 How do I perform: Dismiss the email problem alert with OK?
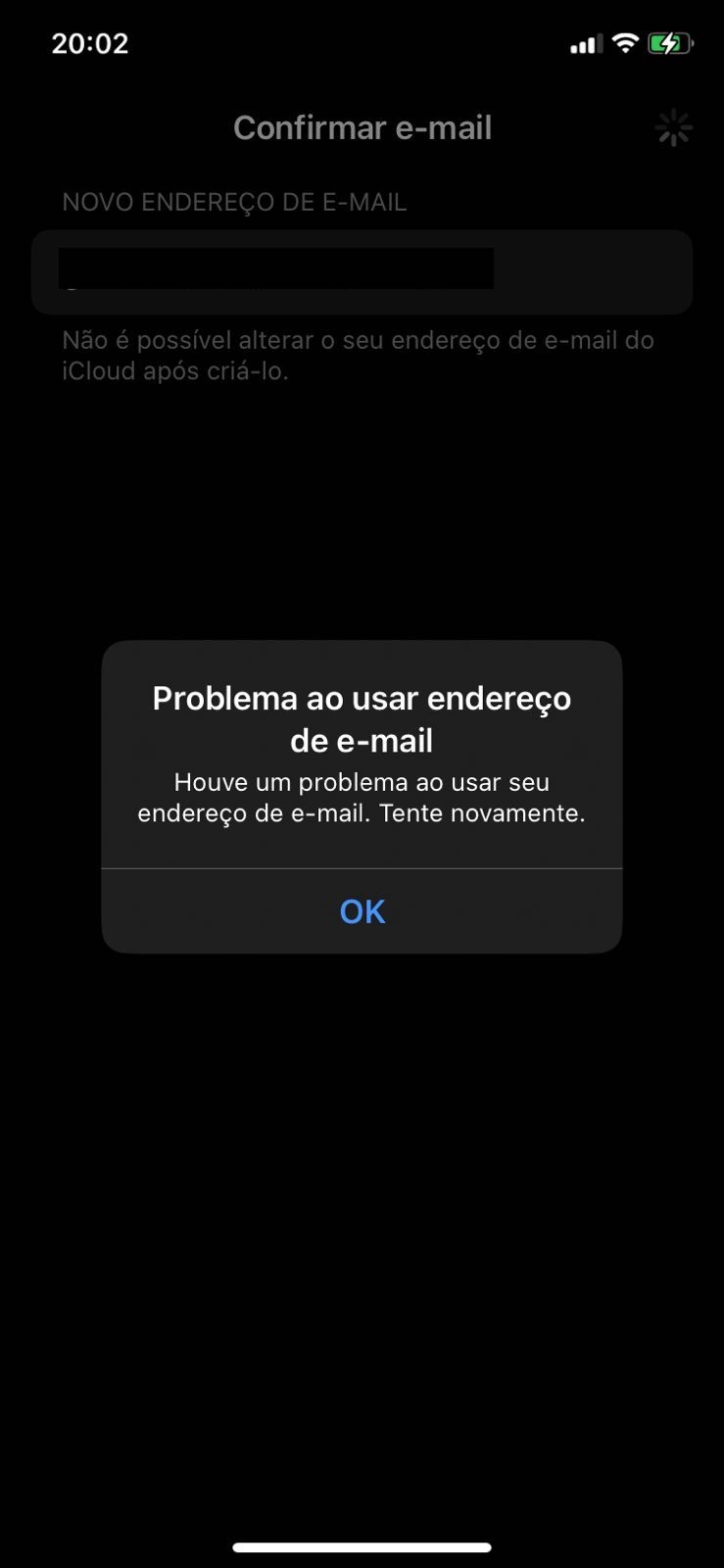(362, 911)
